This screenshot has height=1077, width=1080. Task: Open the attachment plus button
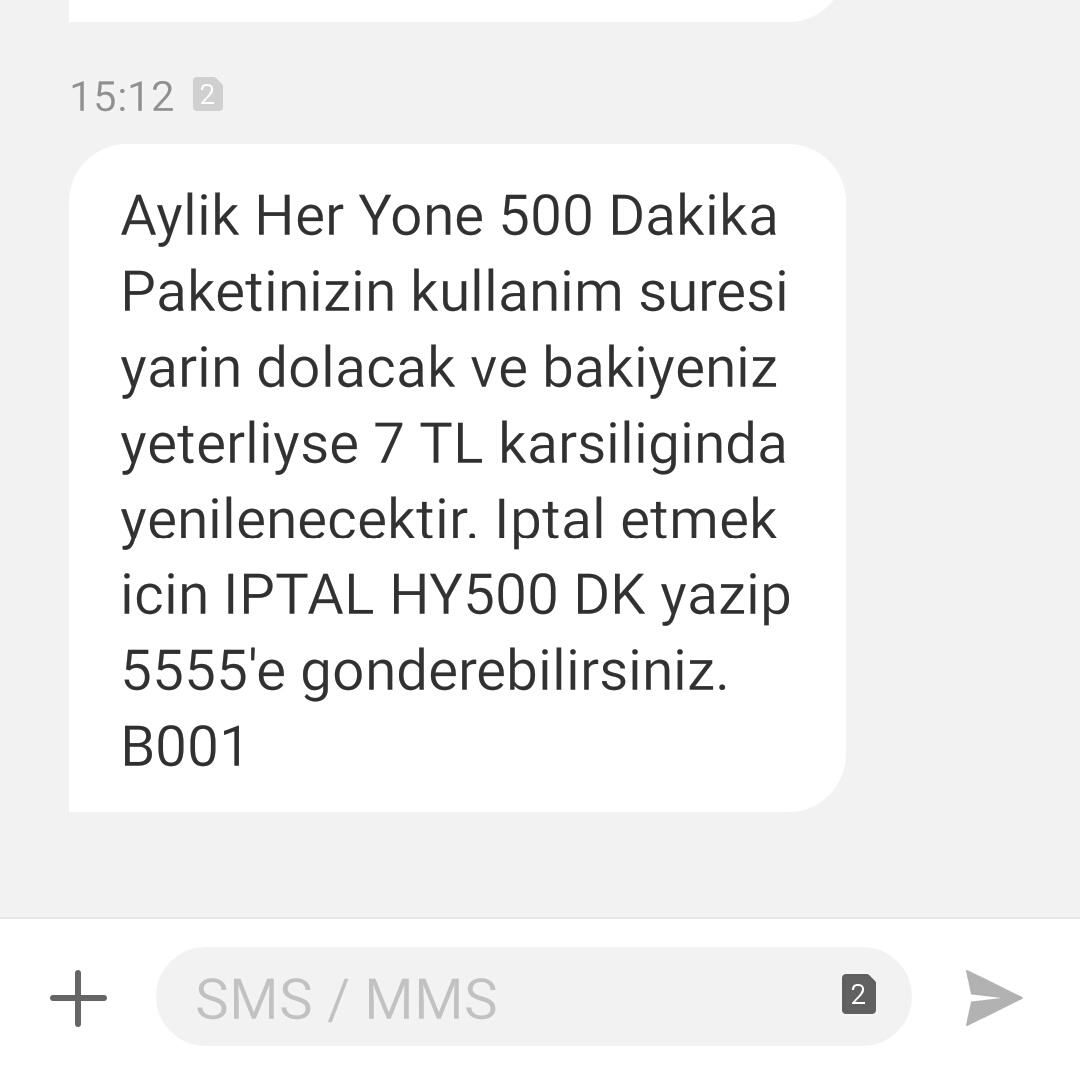79,998
